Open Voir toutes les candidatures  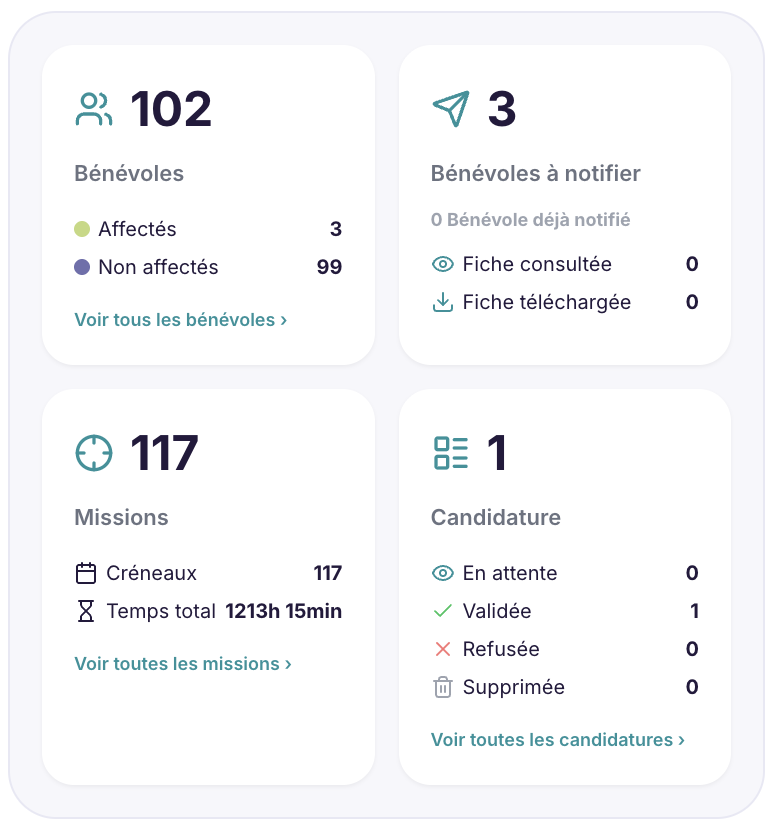click(550, 740)
